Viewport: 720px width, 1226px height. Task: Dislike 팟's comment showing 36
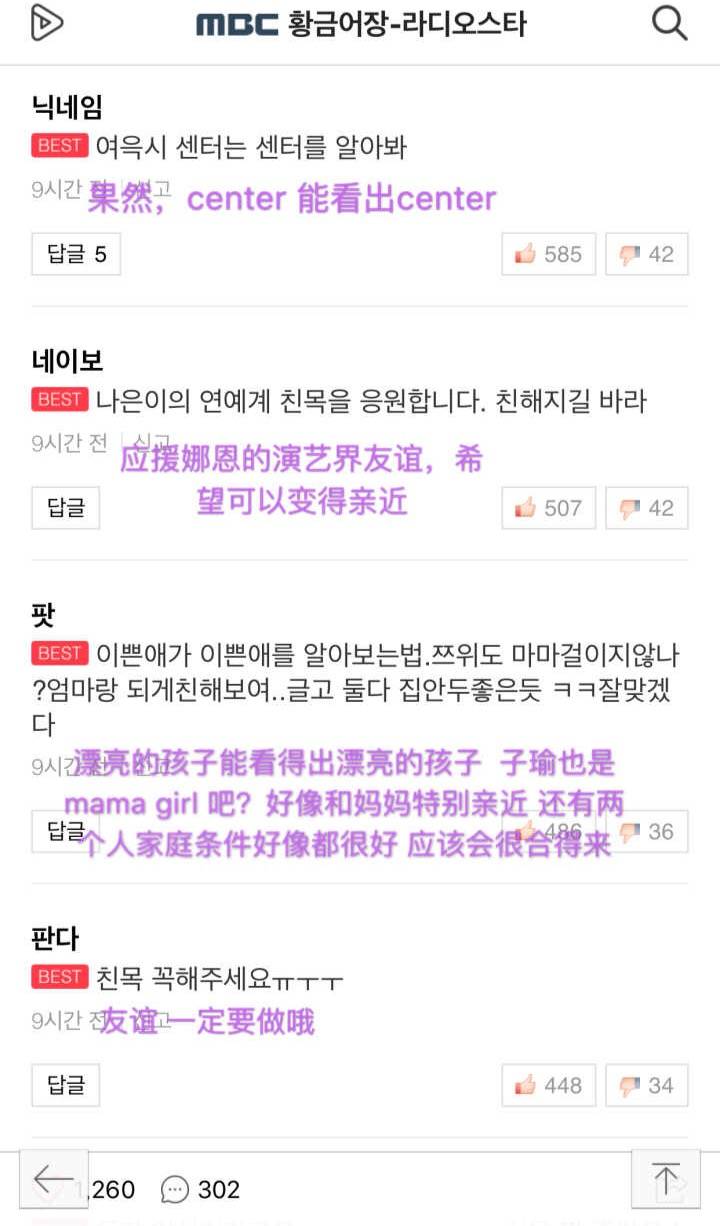tap(647, 831)
